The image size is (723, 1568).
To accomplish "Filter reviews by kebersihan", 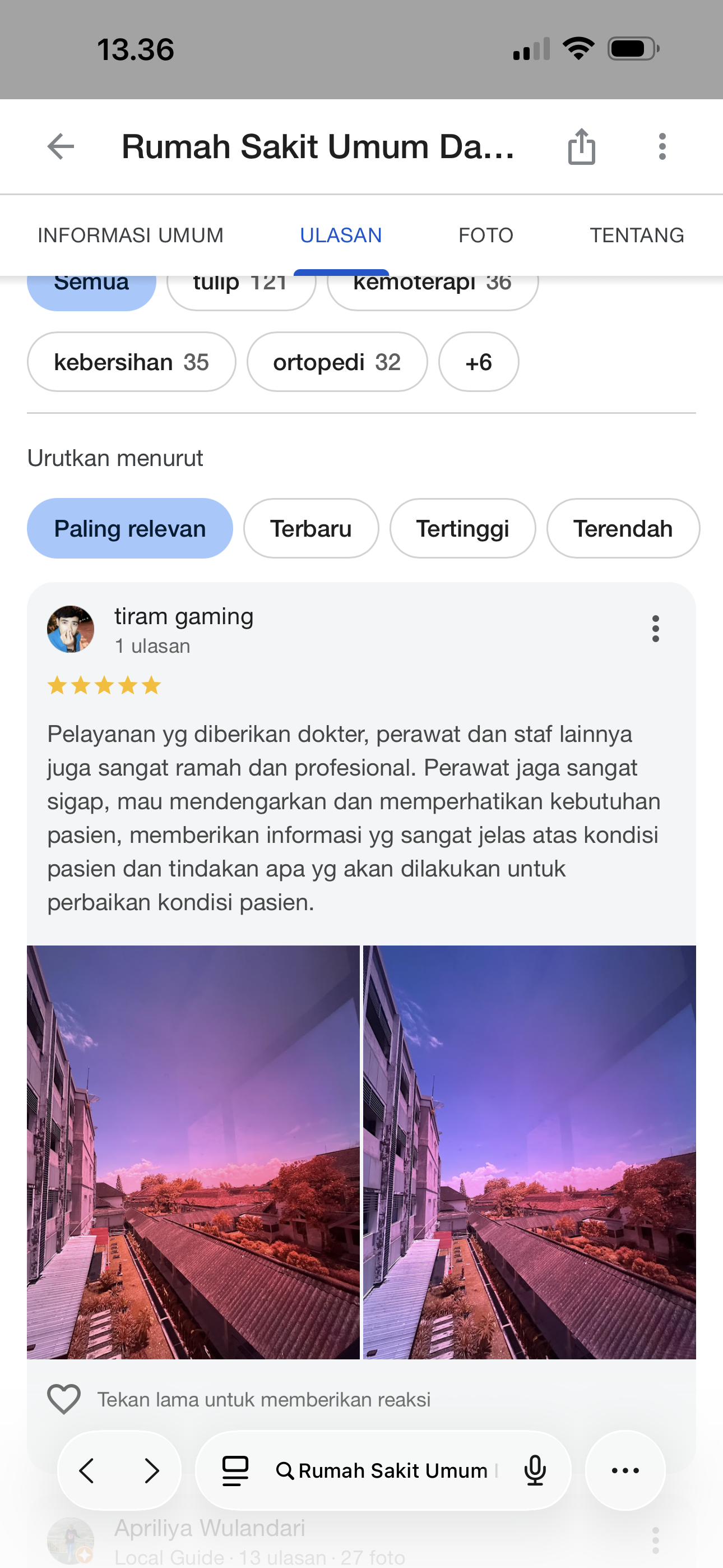I will click(132, 362).
